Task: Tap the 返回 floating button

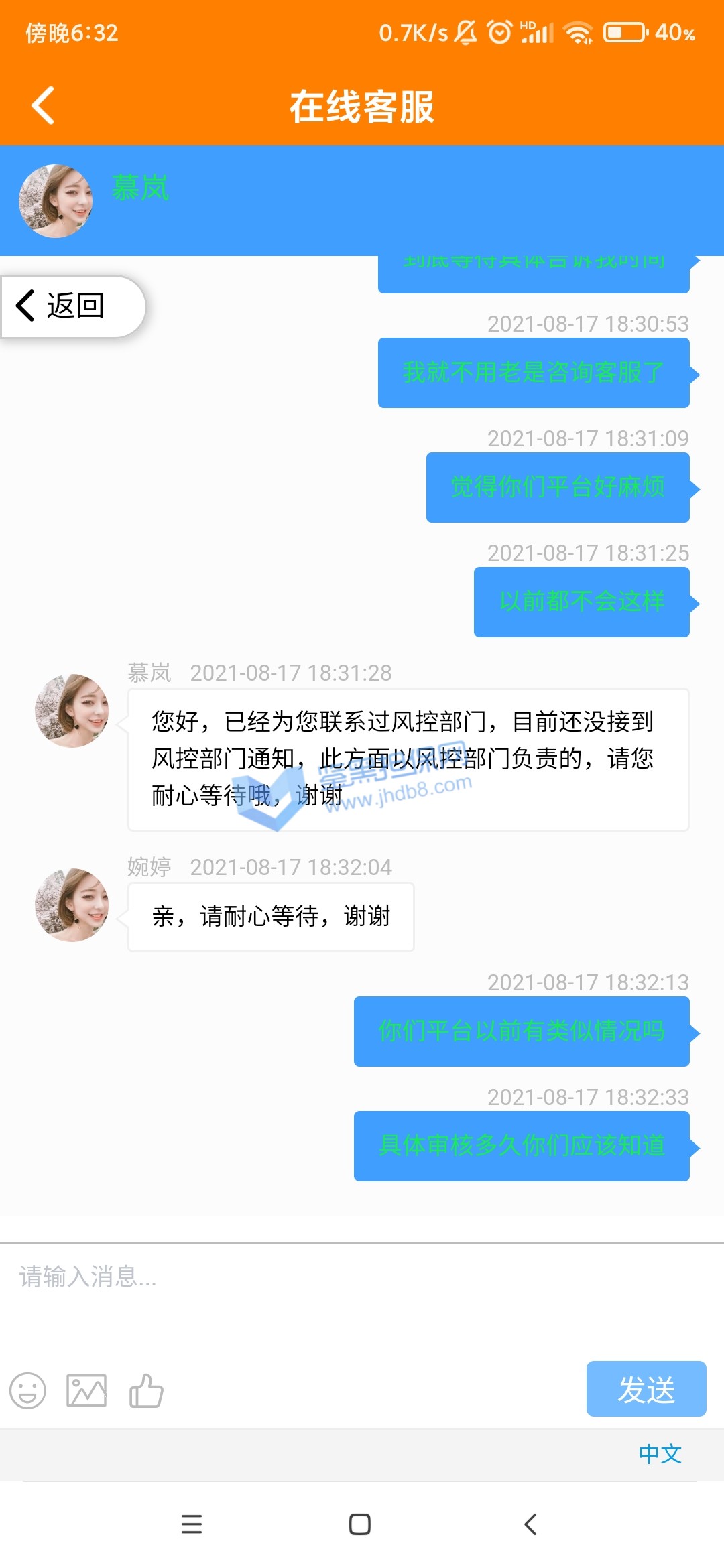Action: 72,306
